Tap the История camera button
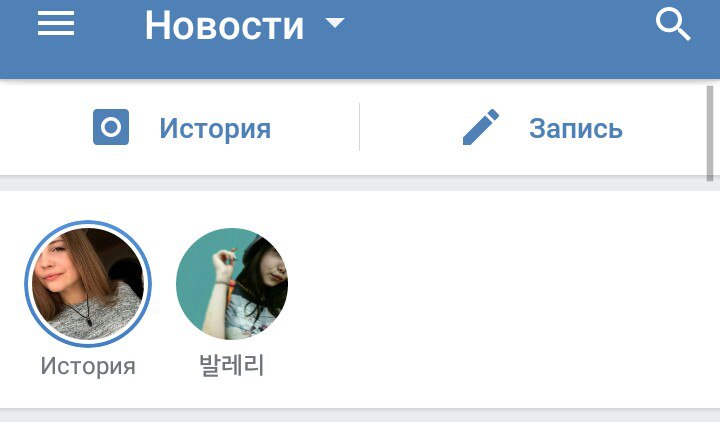Screen dimensions: 720x422 pyautogui.click(x=182, y=128)
